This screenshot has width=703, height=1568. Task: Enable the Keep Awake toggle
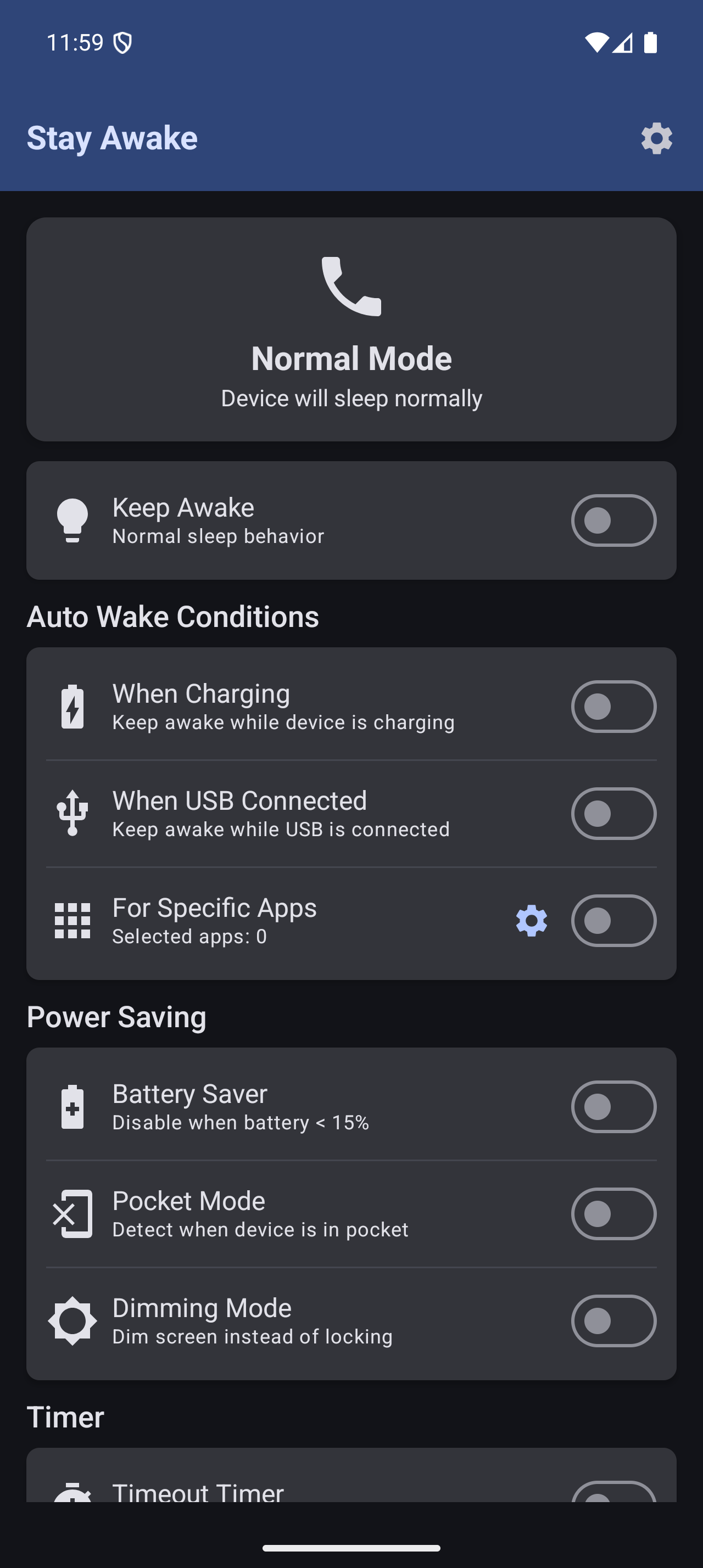point(613,519)
